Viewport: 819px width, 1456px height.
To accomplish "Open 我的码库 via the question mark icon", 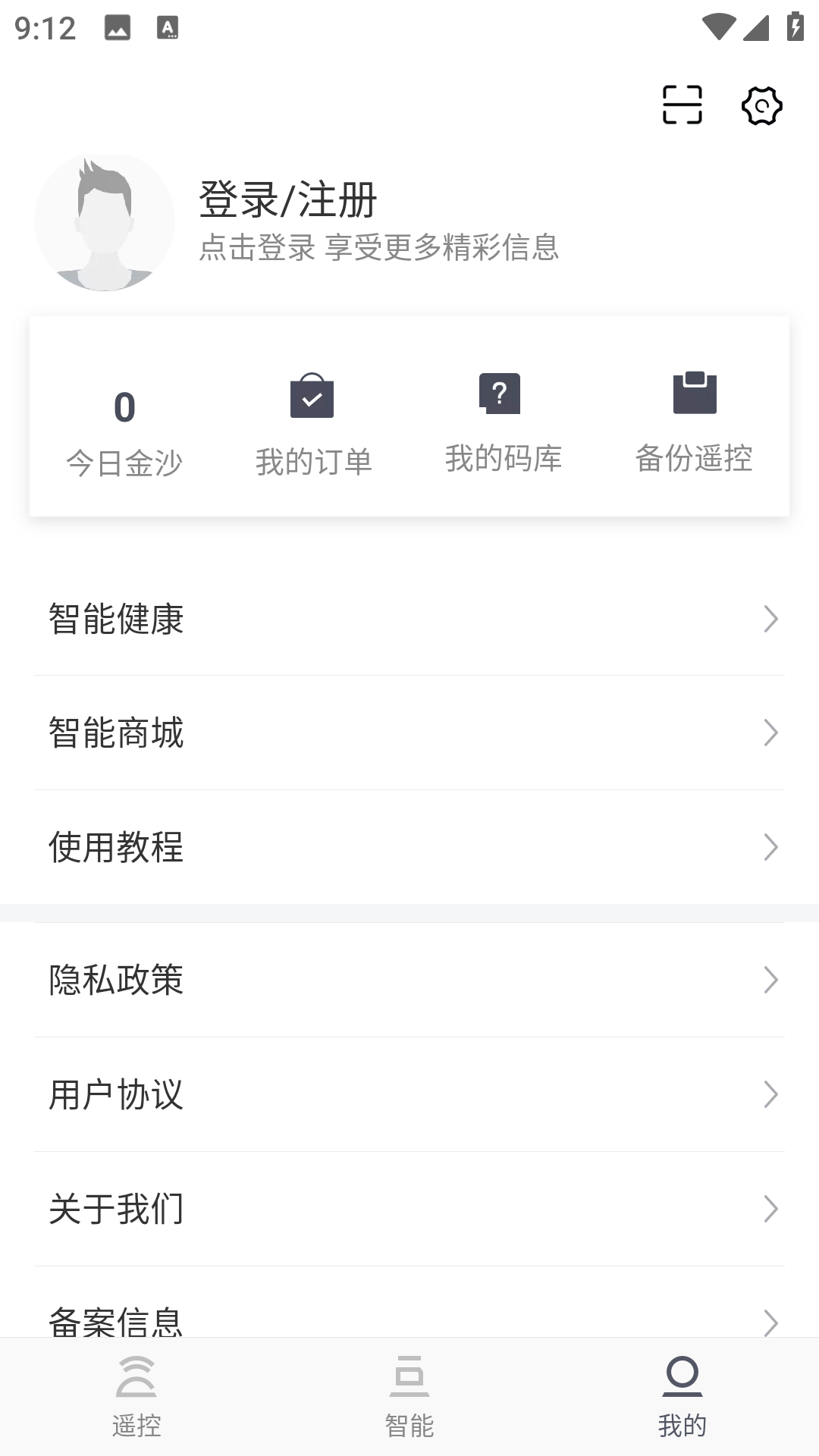I will (x=500, y=392).
